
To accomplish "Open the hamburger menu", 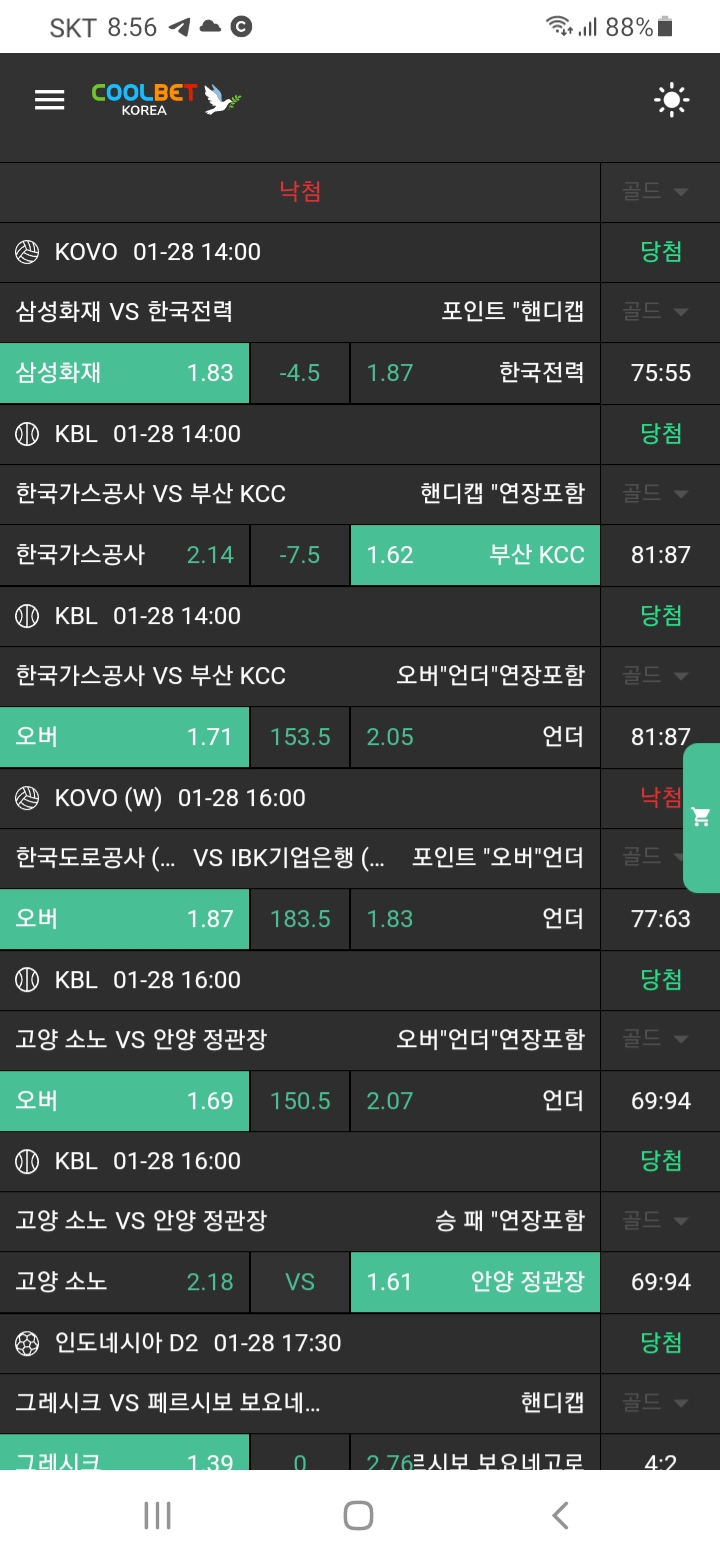I will (x=49, y=99).
